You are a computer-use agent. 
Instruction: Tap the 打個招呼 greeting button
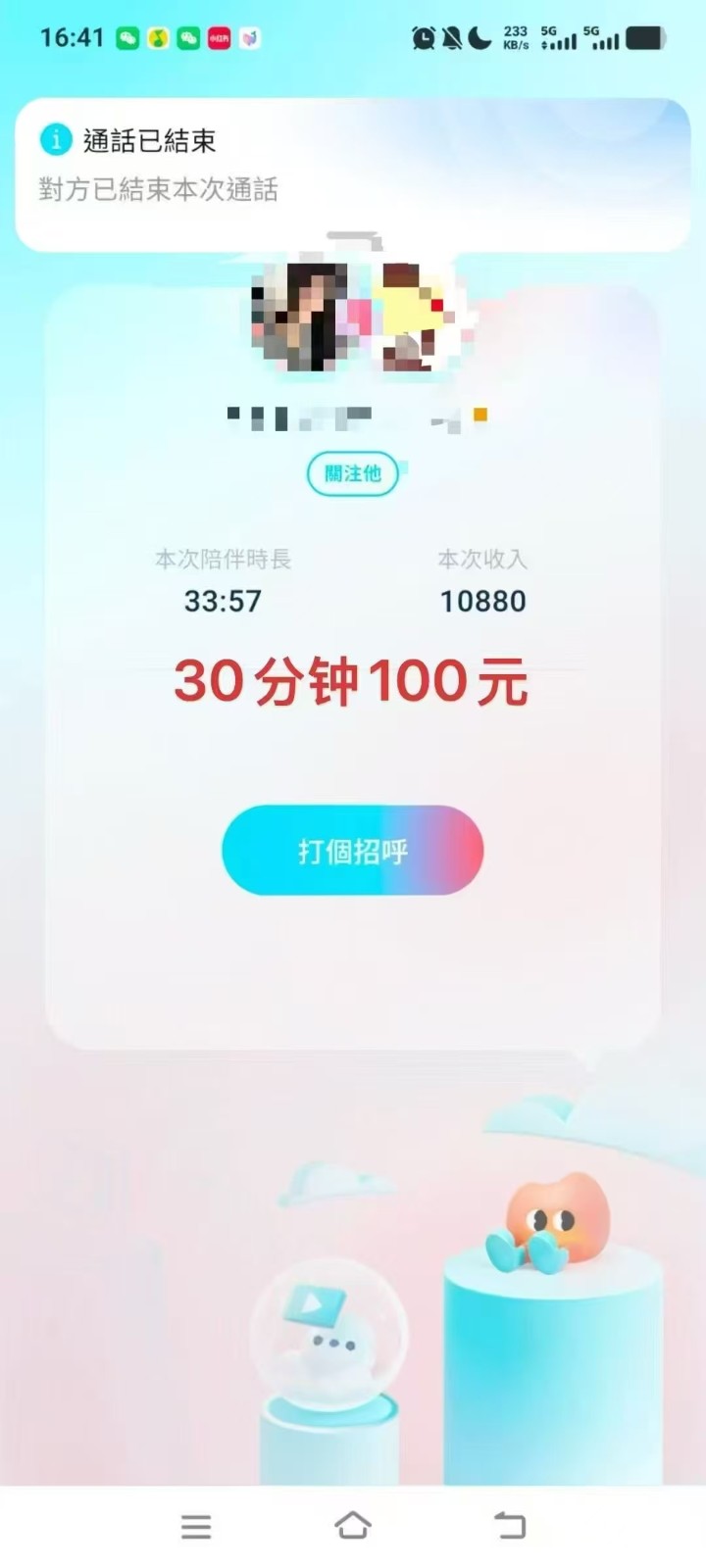[352, 850]
